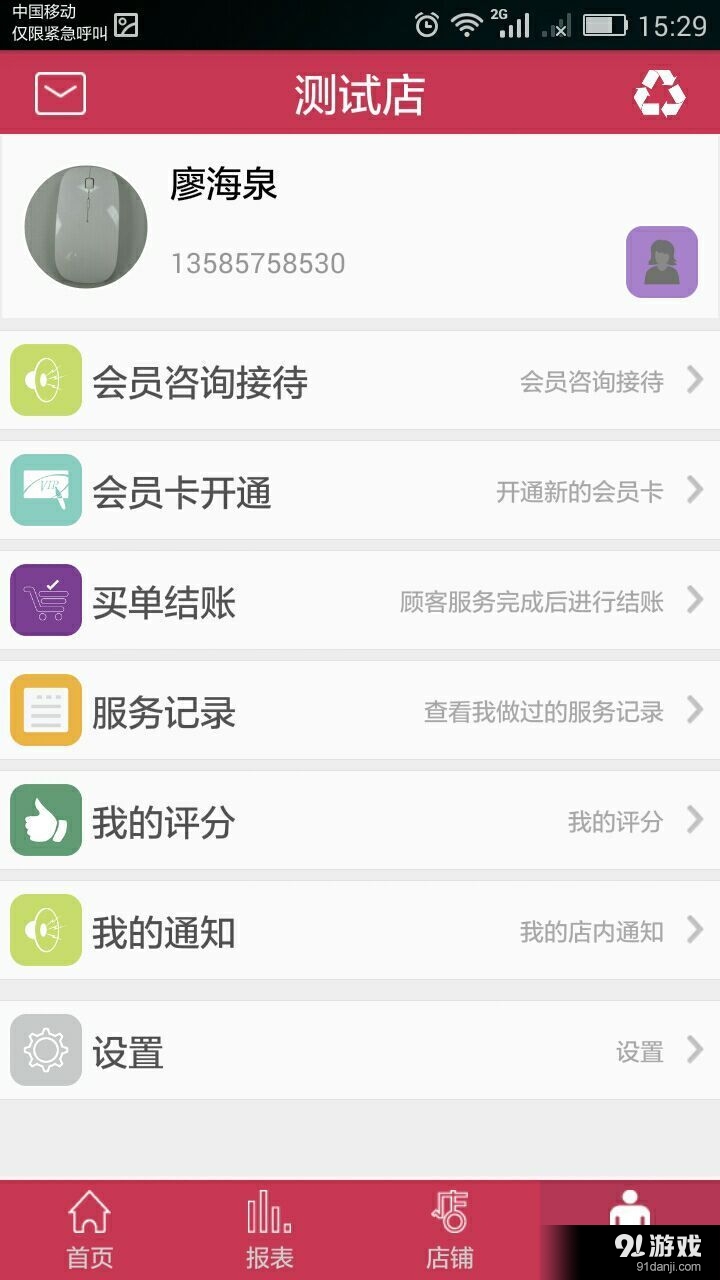The image size is (720, 1280).
Task: Click the recycle icon in top bar
Action: click(x=659, y=93)
